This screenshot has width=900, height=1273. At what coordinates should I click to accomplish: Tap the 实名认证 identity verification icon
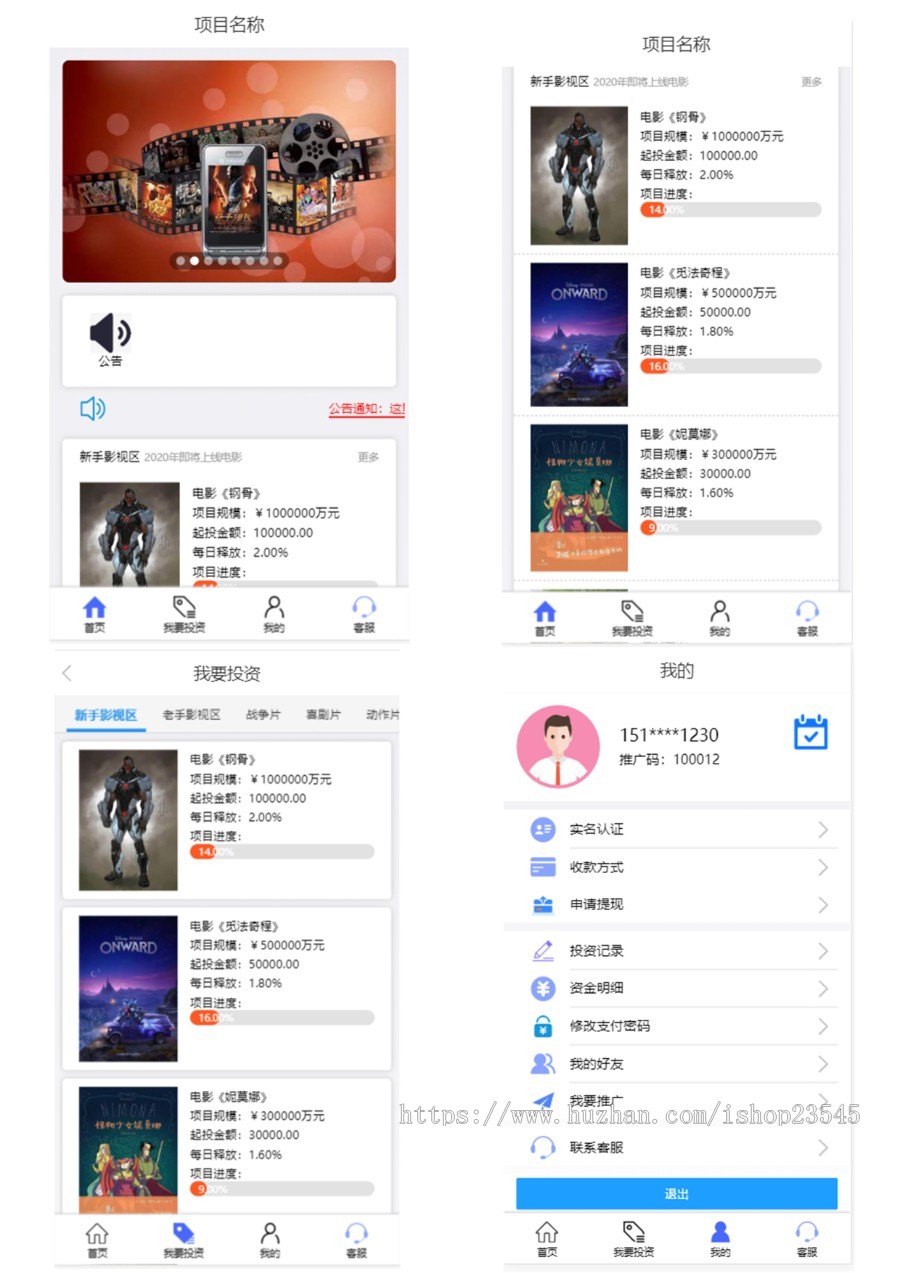[x=542, y=829]
